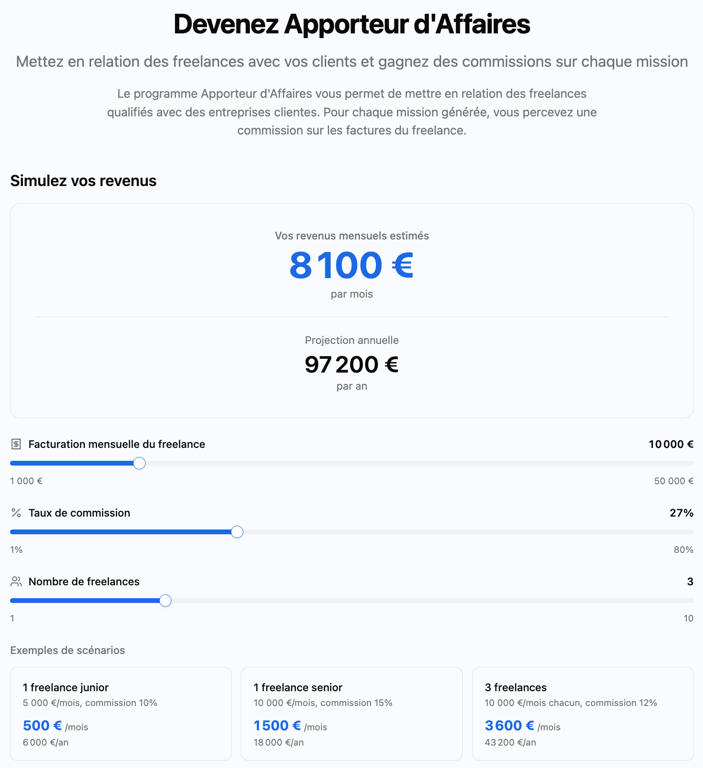Choose the 3 freelances scenario card
Screen dimensions: 703x768
pos(582,714)
